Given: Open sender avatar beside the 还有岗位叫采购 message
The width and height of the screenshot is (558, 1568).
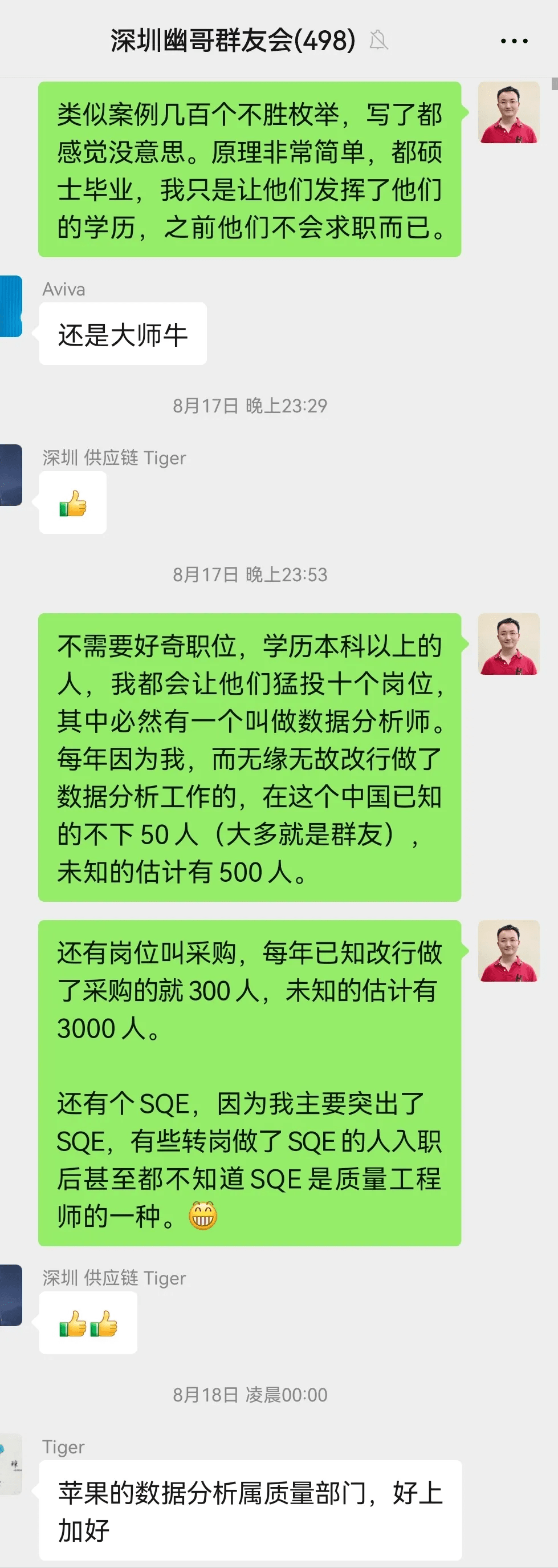Looking at the screenshot, I should coord(509,951).
